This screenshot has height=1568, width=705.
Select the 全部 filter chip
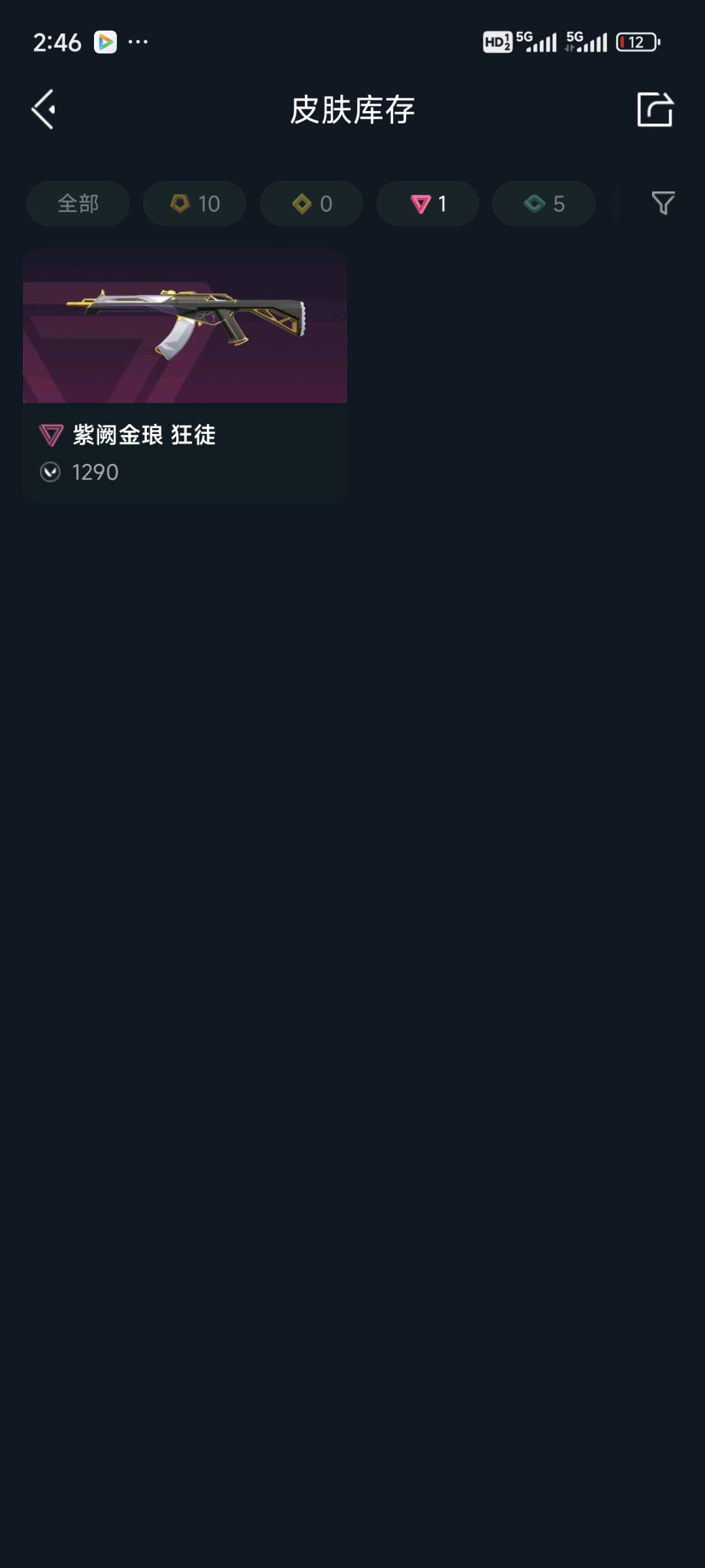click(78, 204)
